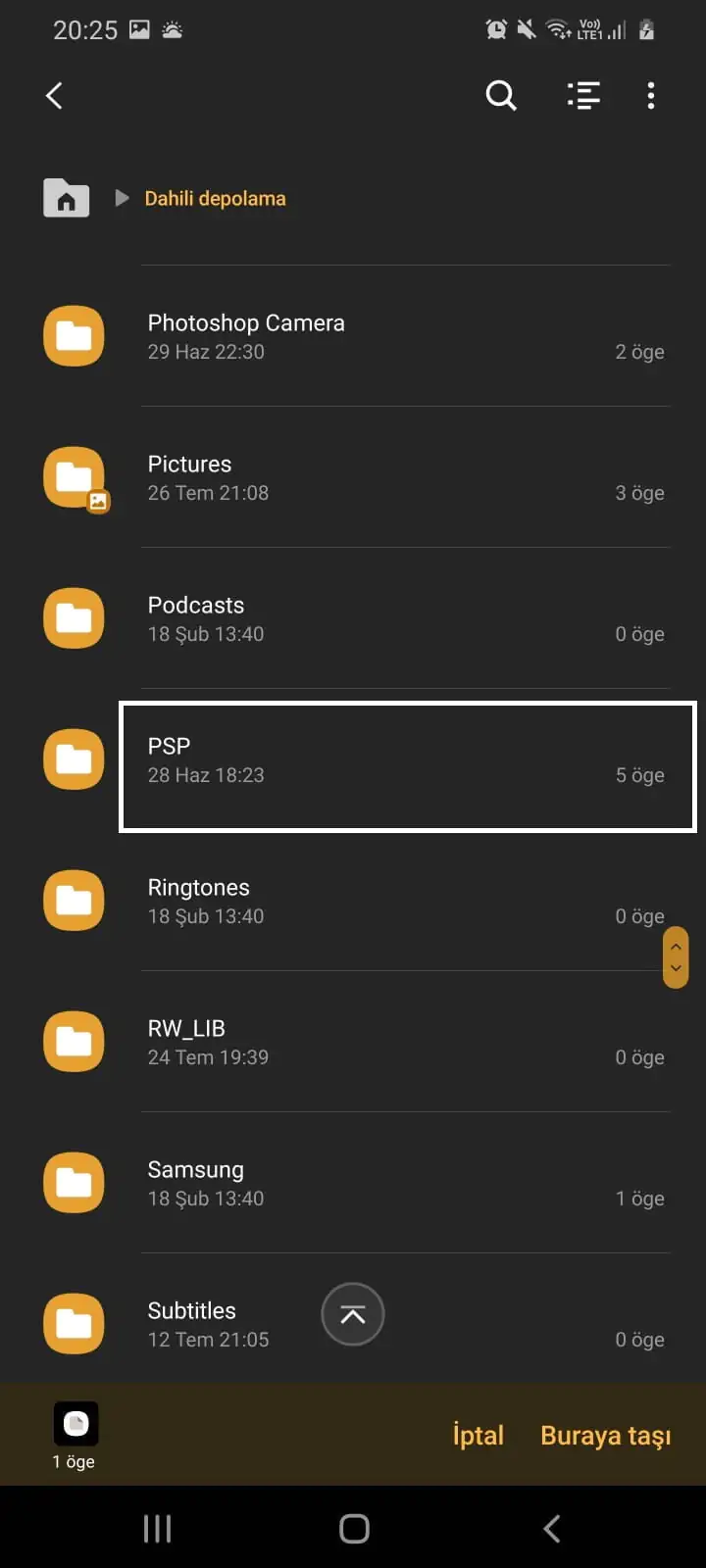
Task: Open the three-dot overflow menu
Action: [651, 95]
